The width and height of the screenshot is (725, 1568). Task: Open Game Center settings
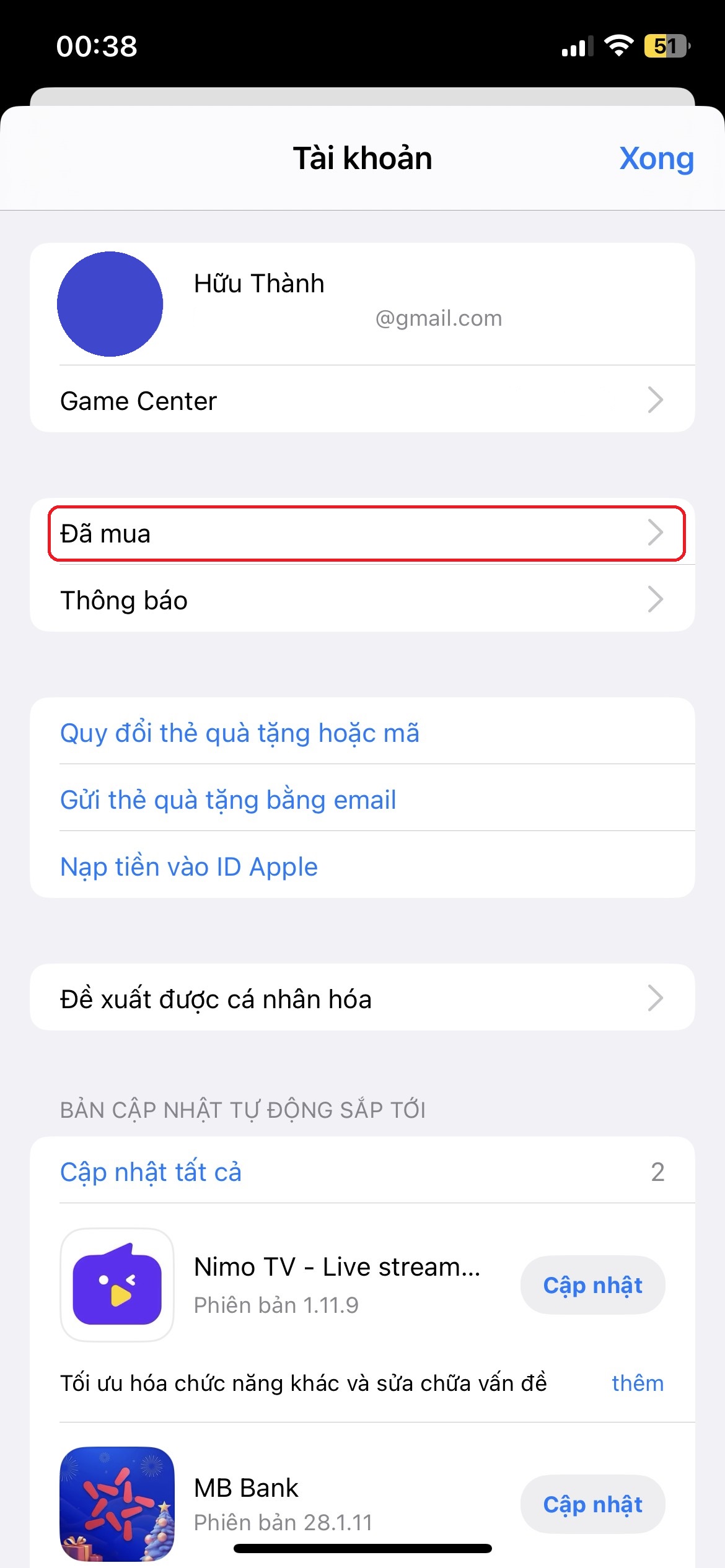click(x=362, y=400)
